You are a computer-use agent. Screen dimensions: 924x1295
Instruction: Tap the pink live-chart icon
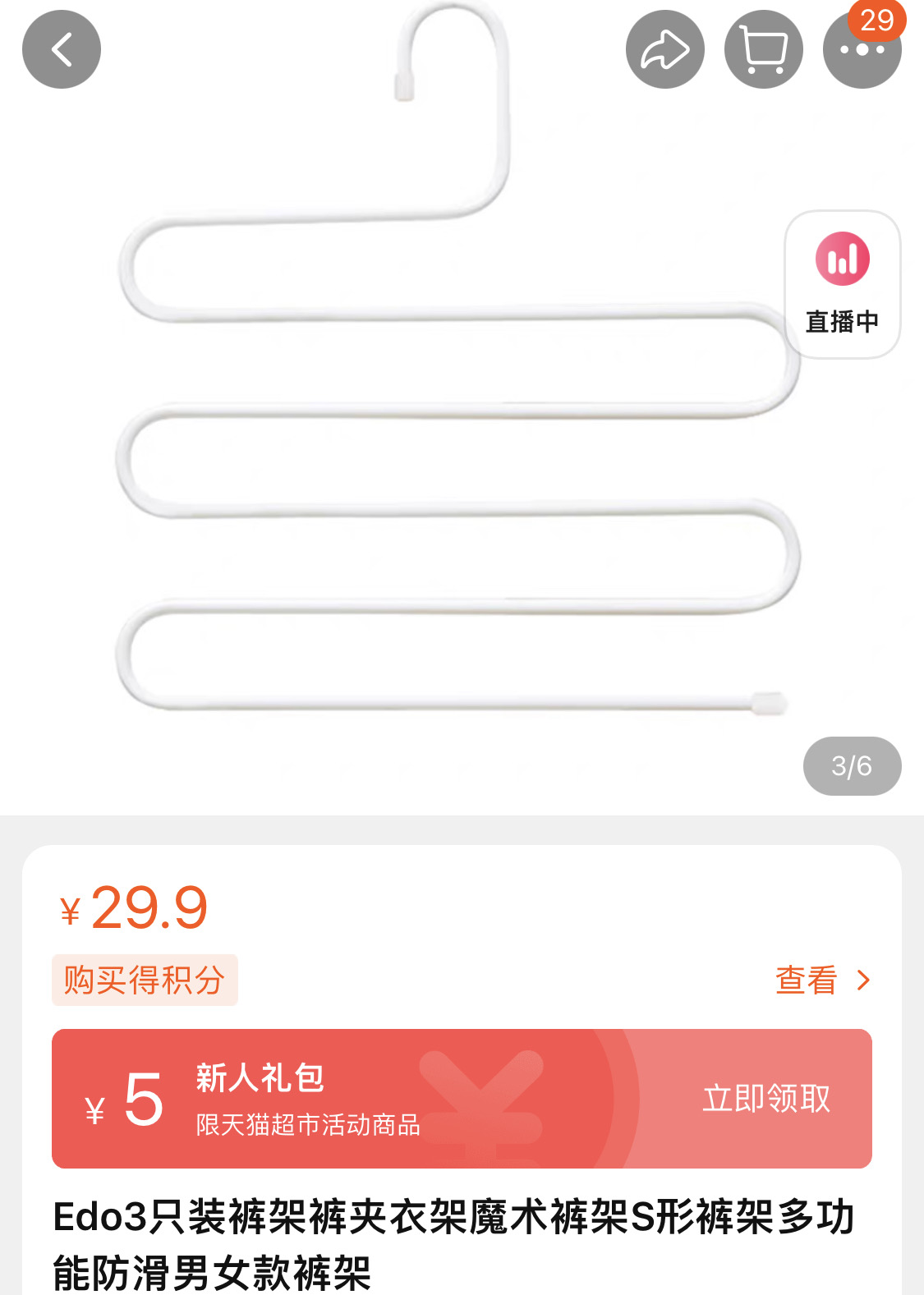pos(842,257)
